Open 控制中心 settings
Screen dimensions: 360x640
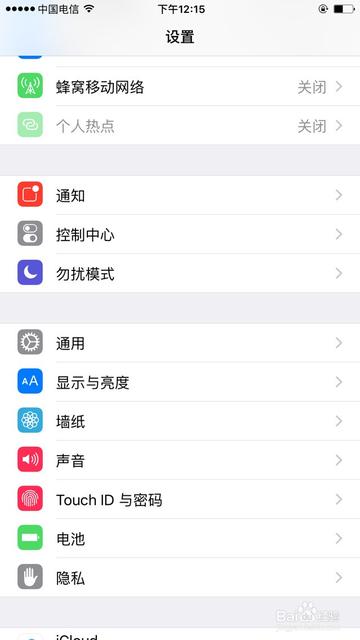(180, 234)
